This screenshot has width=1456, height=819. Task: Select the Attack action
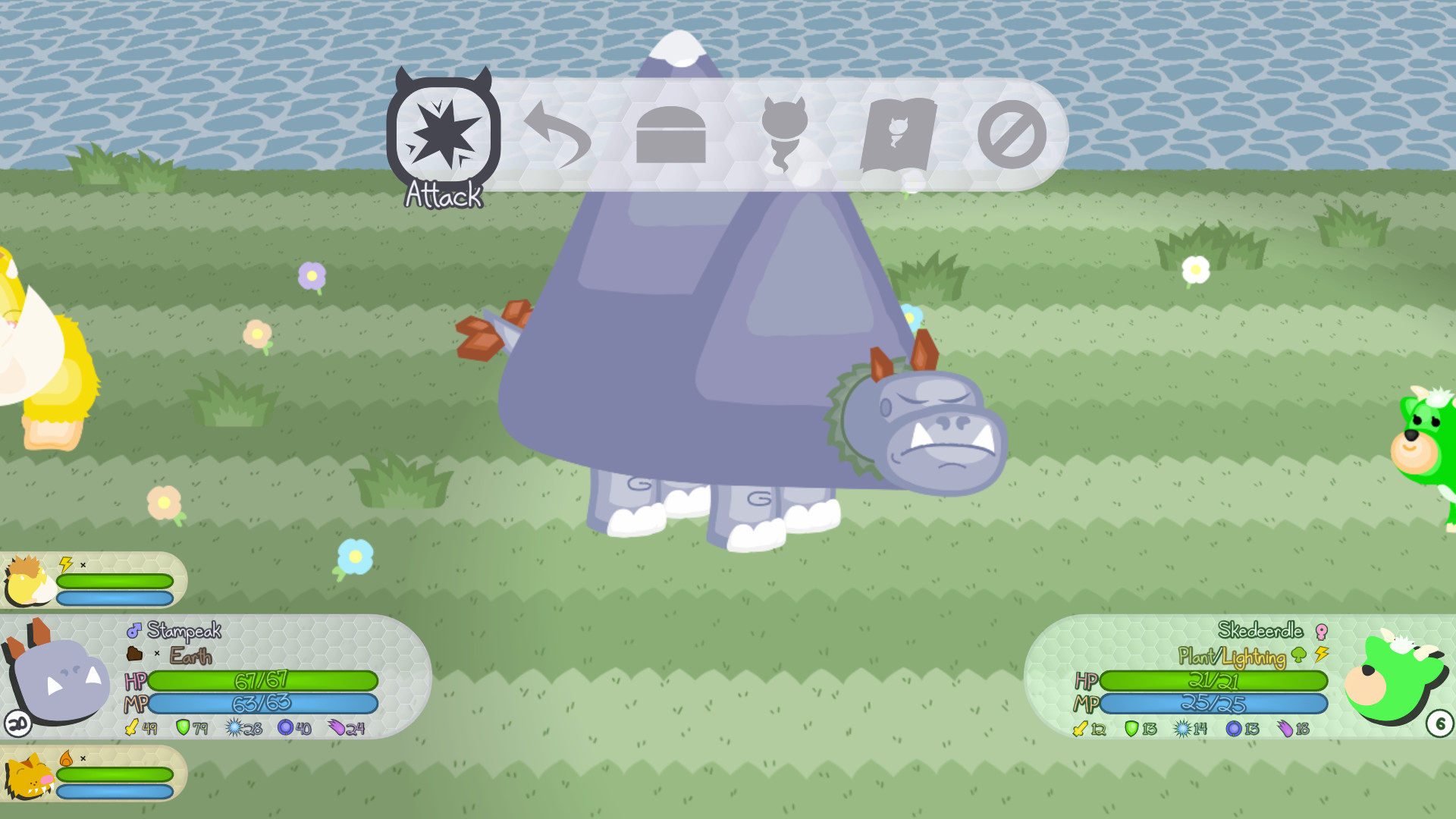(444, 135)
